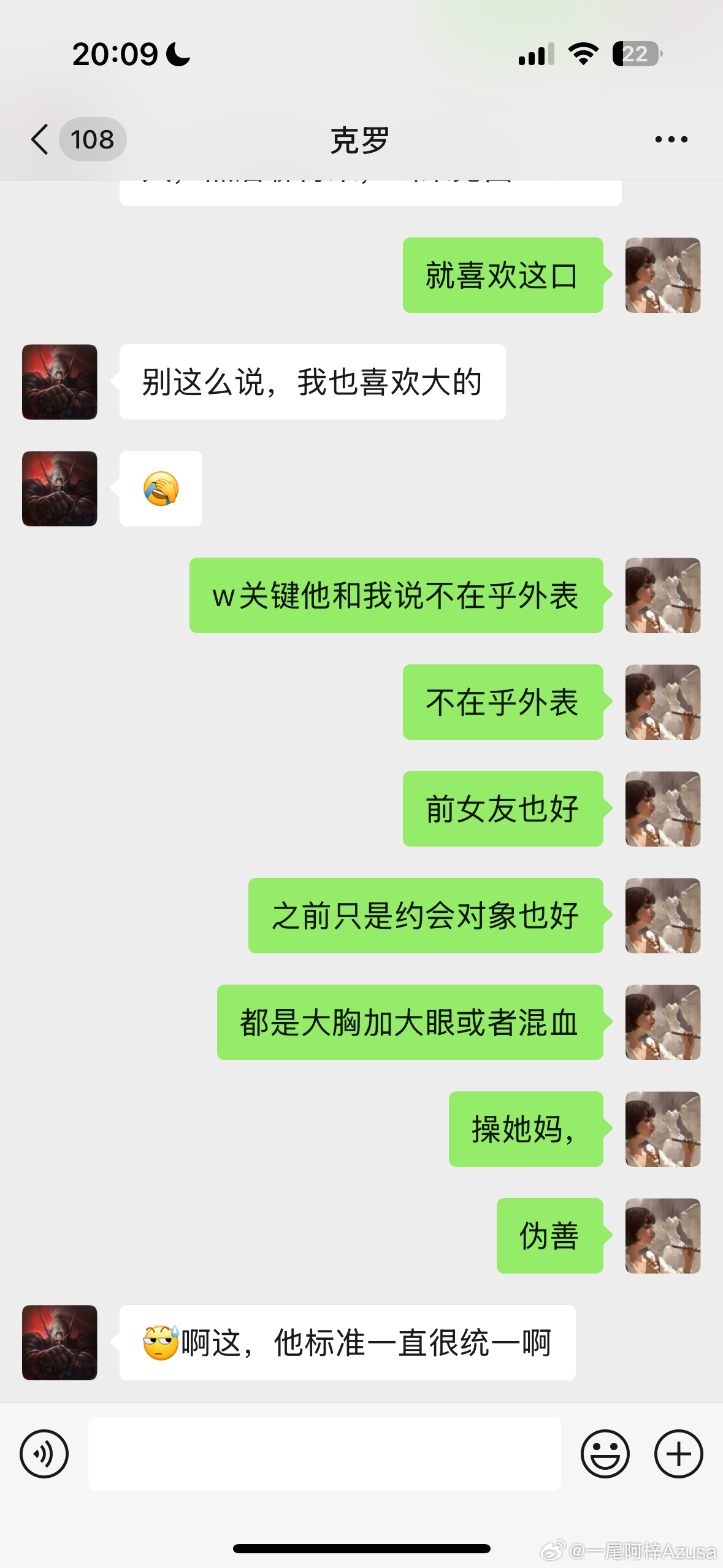Go back to the chat list
This screenshot has height=1568, width=723.
tap(40, 139)
